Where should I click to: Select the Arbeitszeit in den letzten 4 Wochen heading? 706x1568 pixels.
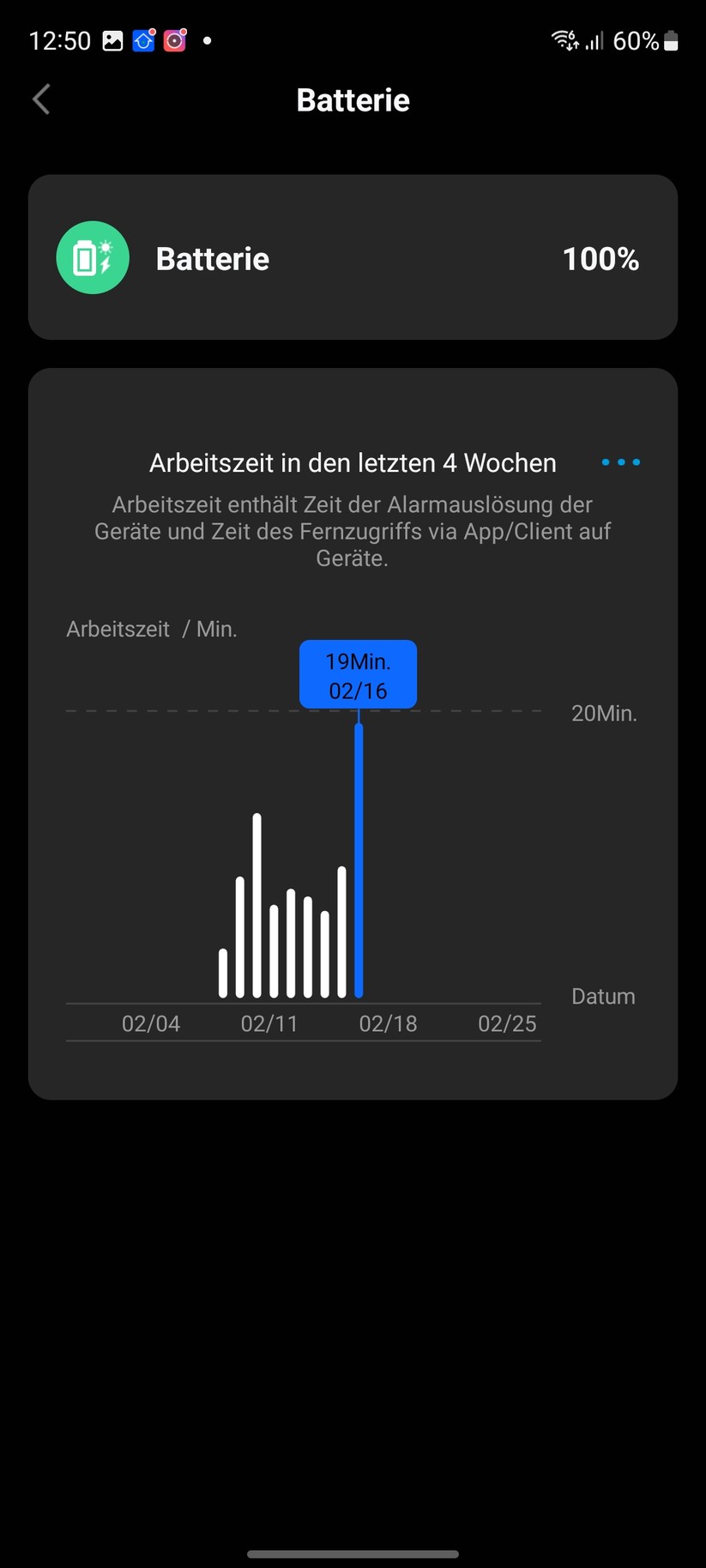tap(352, 462)
